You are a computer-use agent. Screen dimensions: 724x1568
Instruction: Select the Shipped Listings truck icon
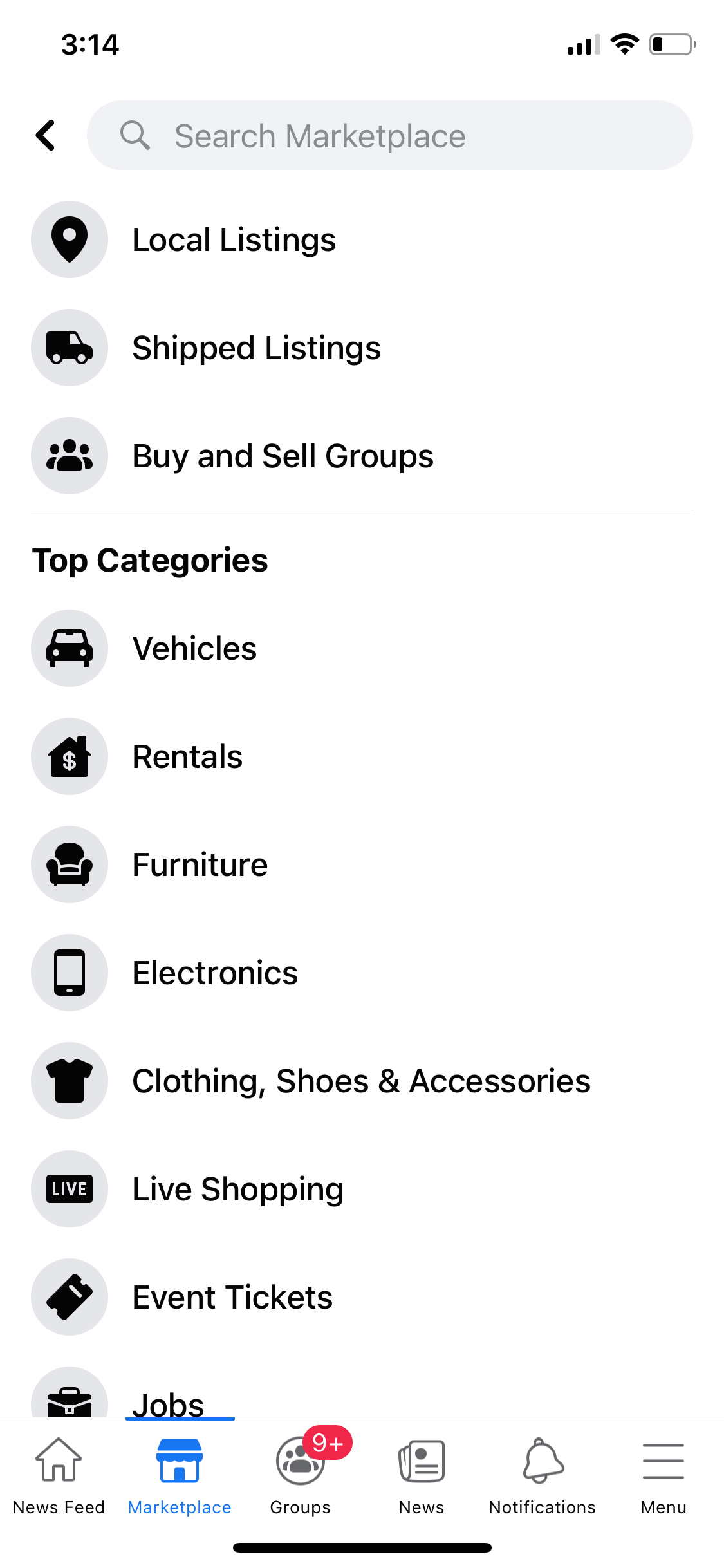70,347
